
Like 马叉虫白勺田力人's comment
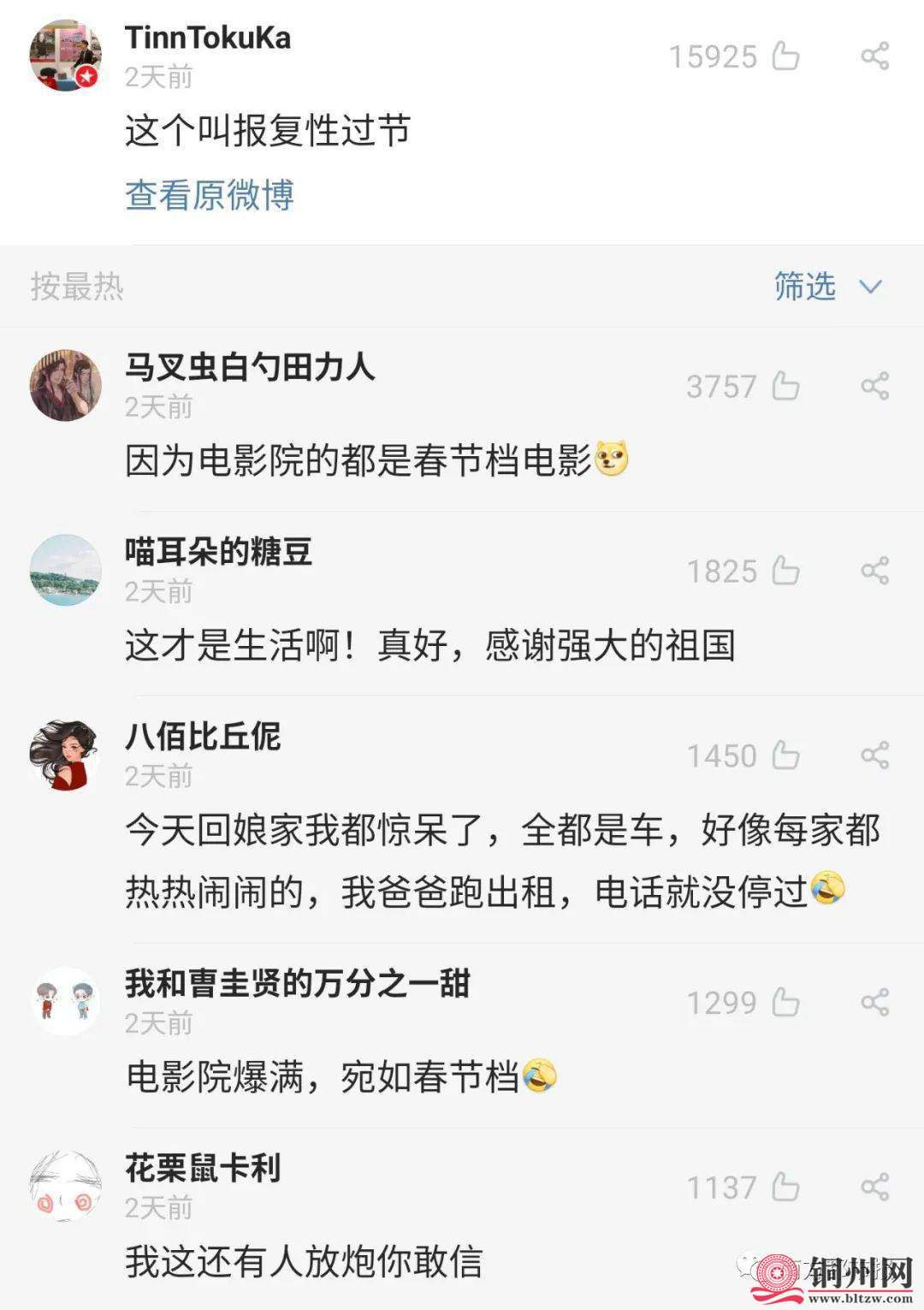pyautogui.click(x=785, y=386)
